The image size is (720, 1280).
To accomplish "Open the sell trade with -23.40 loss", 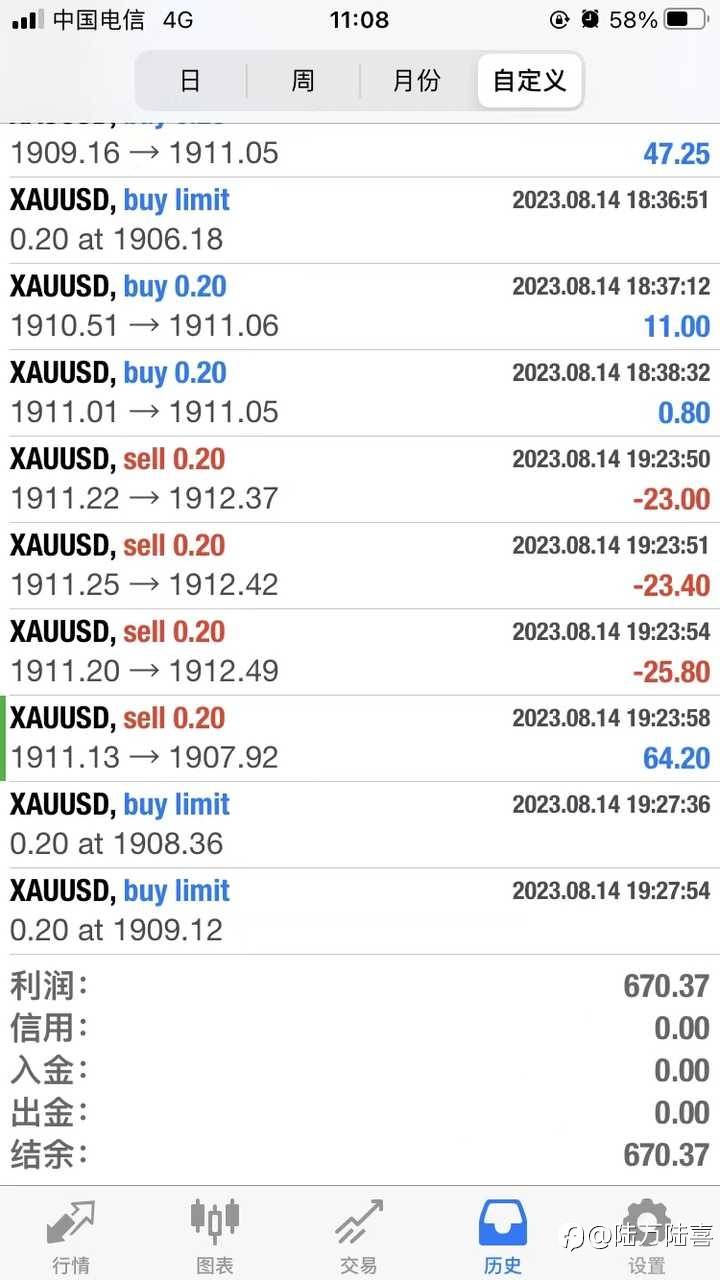I will pyautogui.click(x=360, y=565).
